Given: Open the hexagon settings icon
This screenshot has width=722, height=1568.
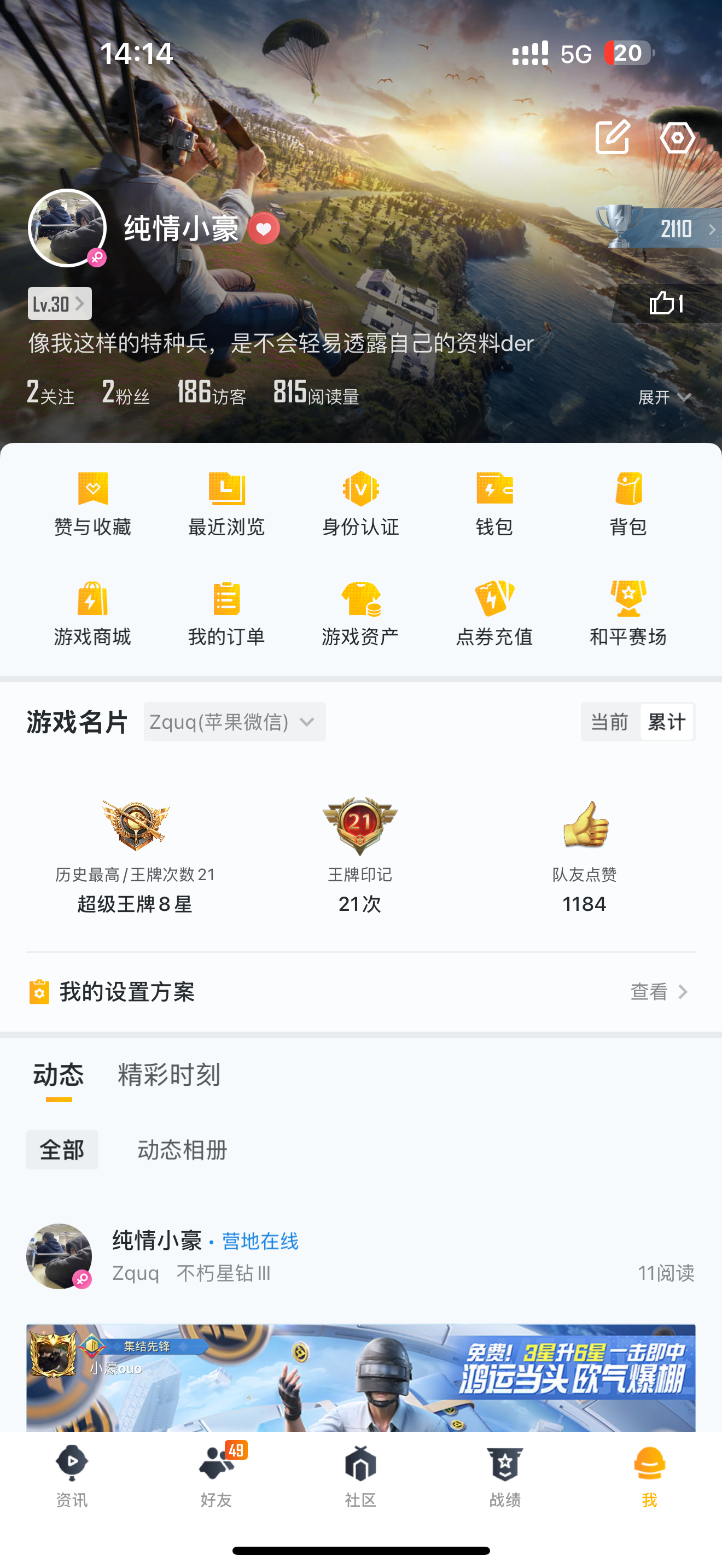Looking at the screenshot, I should (x=677, y=138).
